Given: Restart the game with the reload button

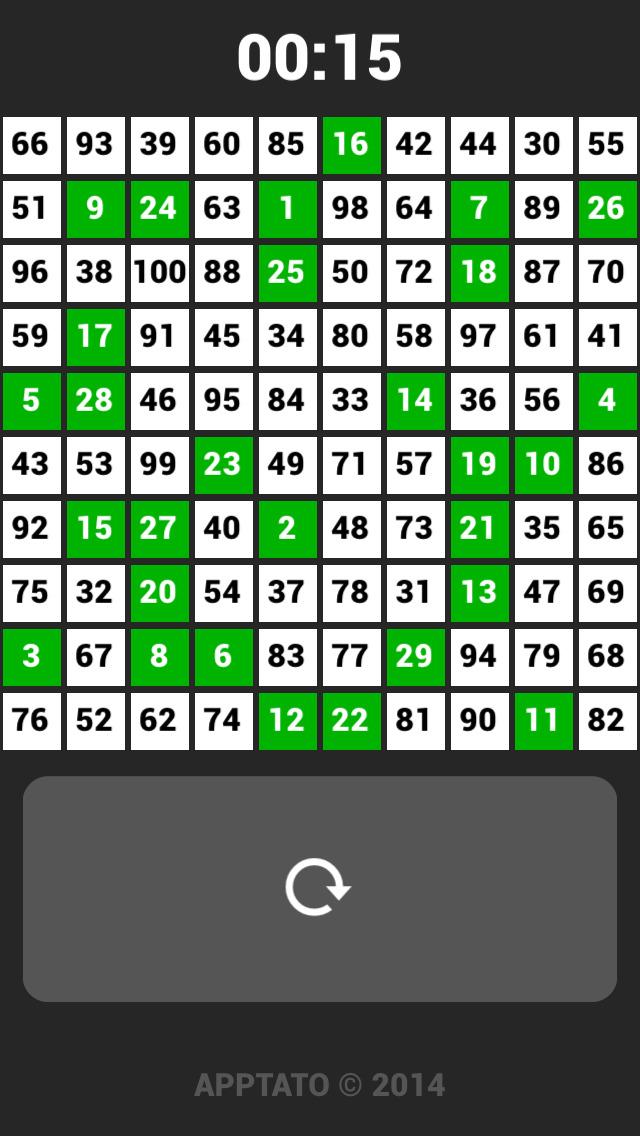Looking at the screenshot, I should pyautogui.click(x=319, y=888).
